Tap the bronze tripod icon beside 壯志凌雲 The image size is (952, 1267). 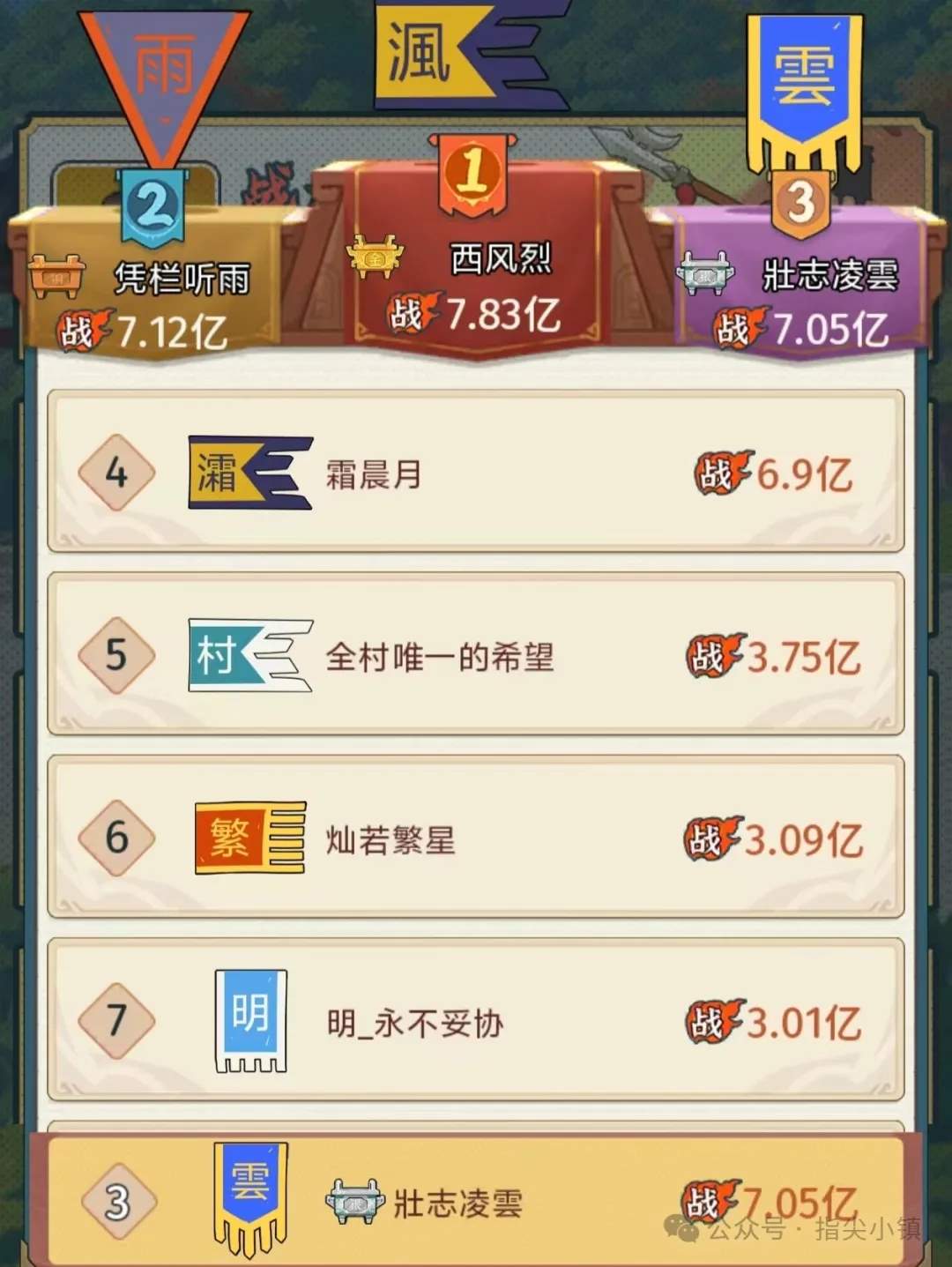point(703,275)
